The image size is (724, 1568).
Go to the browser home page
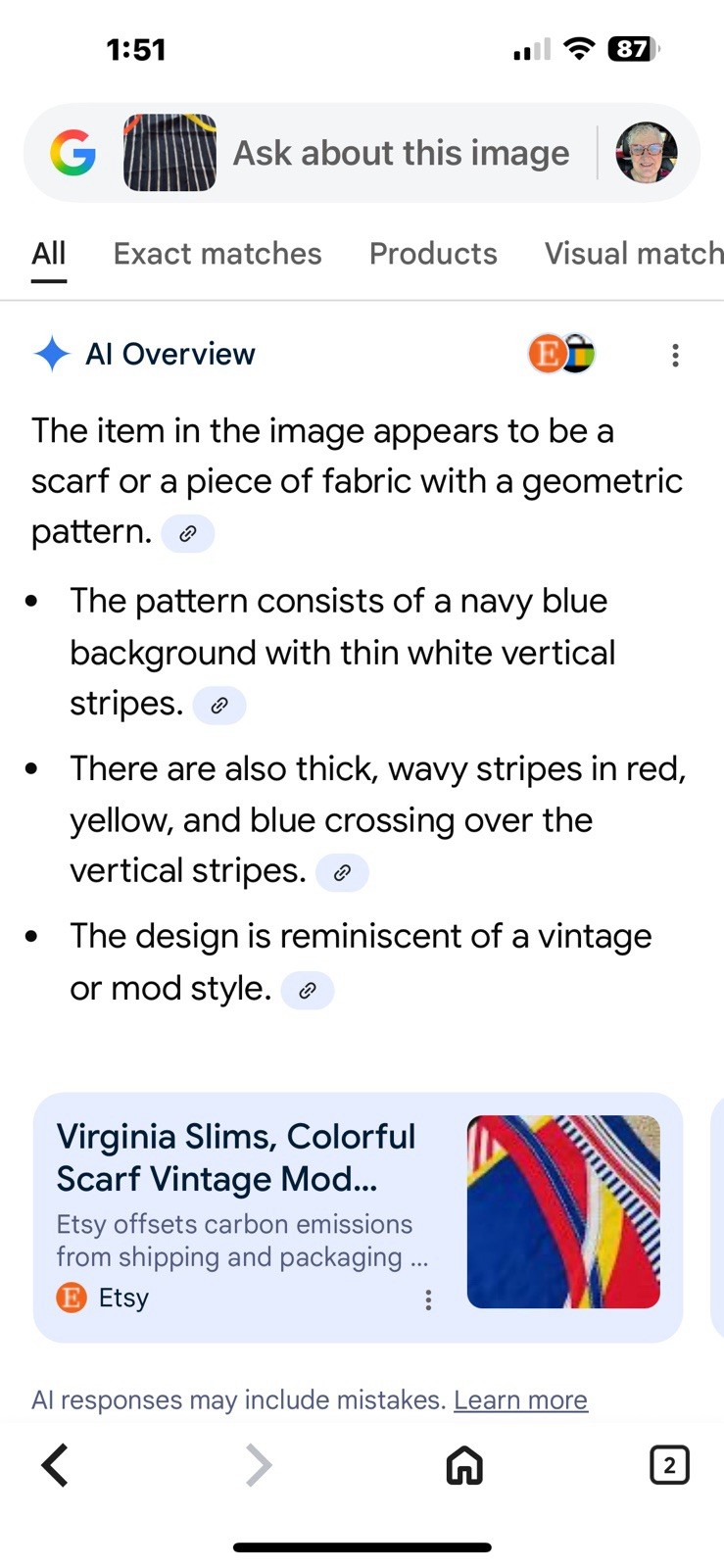pos(464,1465)
